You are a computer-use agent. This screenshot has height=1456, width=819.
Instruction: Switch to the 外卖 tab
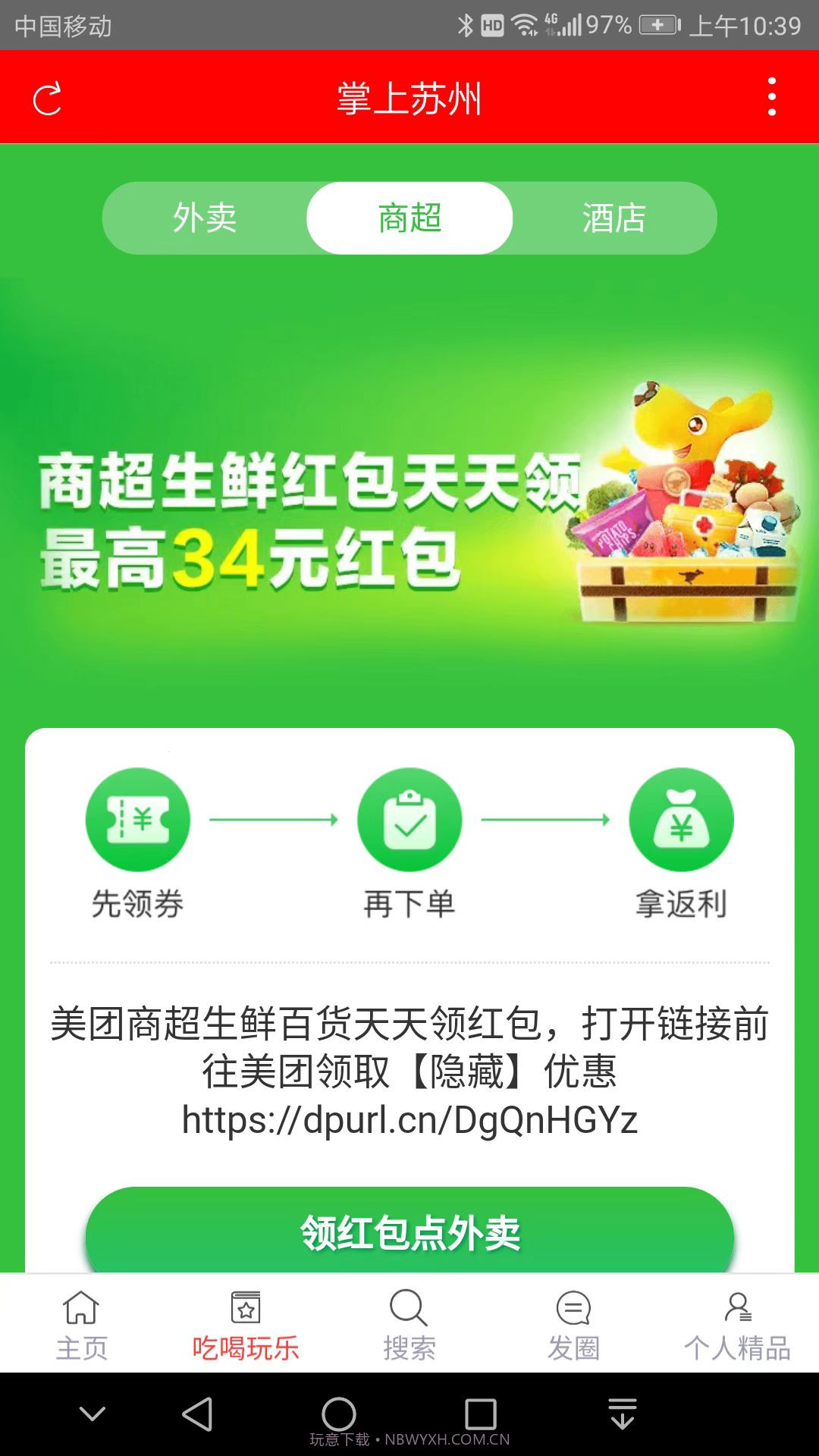(x=205, y=218)
